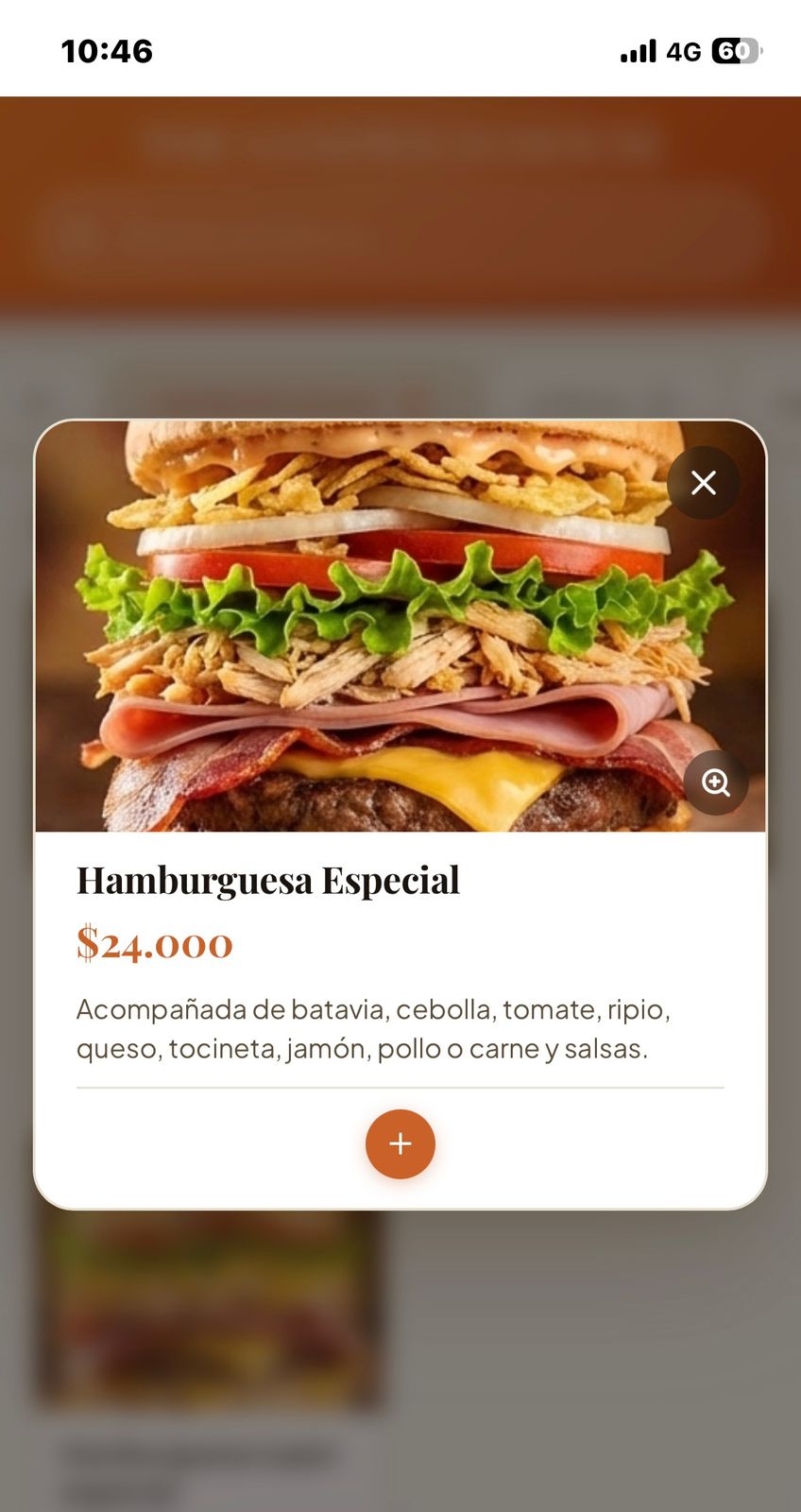
Task: Select the price label $24.000
Action: tap(154, 943)
